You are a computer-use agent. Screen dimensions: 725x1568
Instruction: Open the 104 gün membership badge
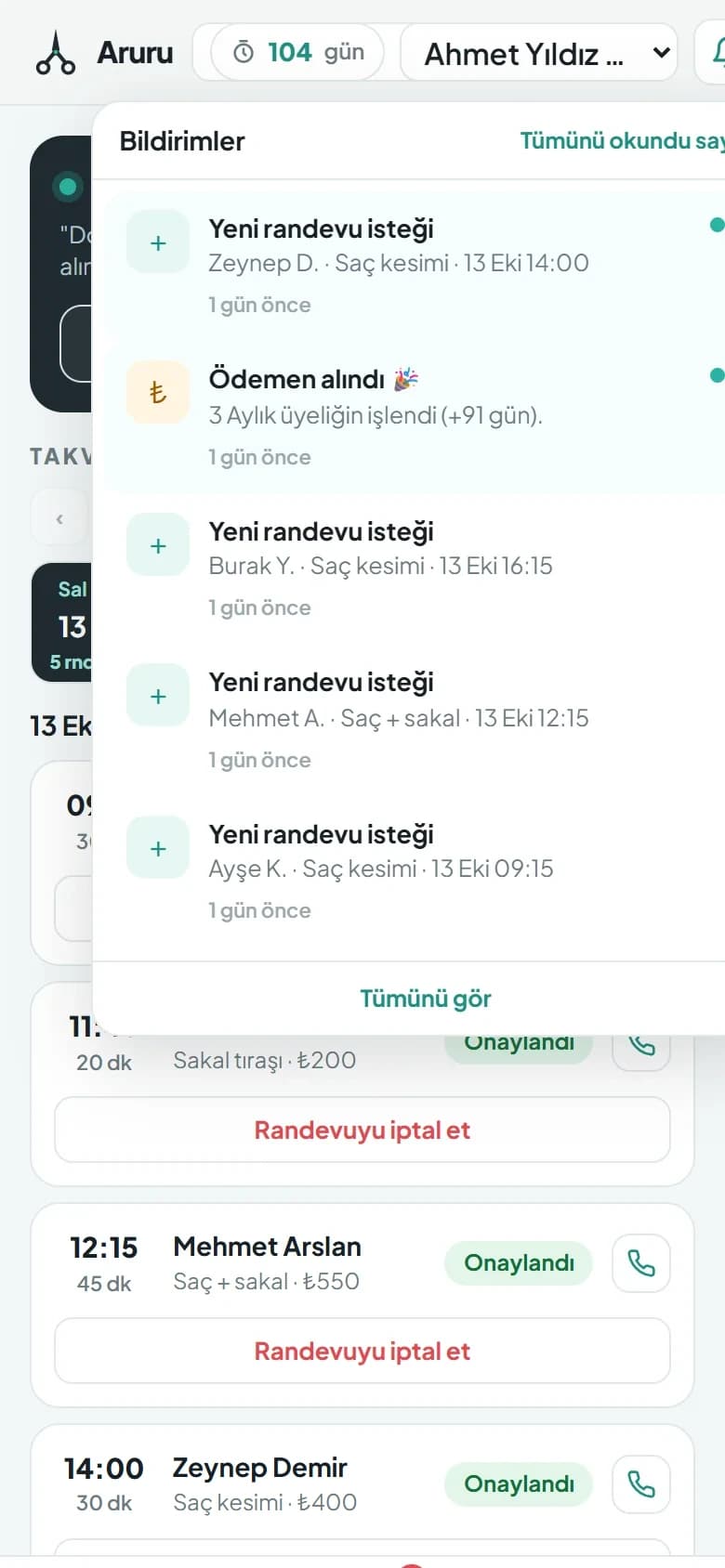click(297, 52)
